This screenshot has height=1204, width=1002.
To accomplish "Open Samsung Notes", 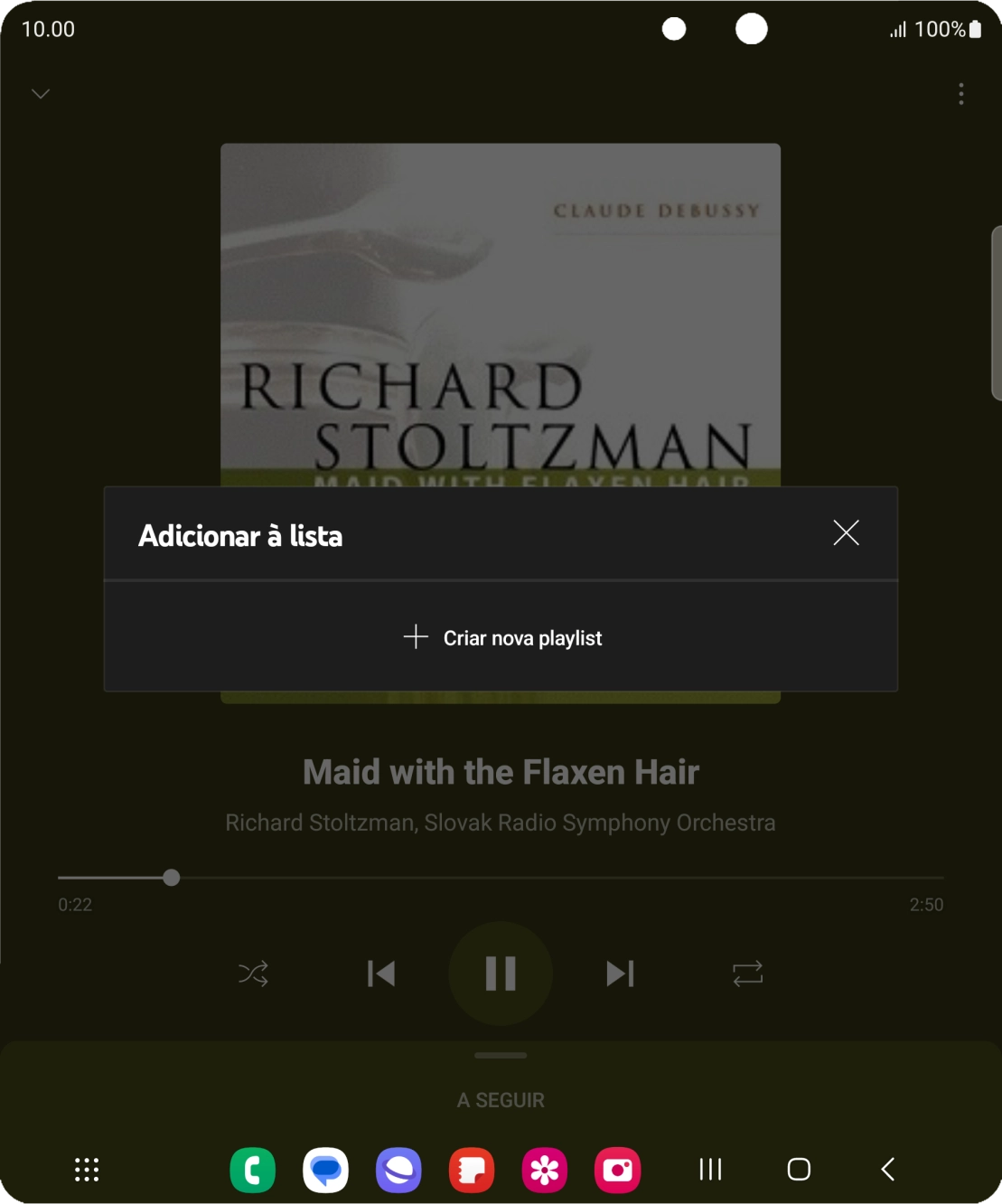I will (x=472, y=1169).
